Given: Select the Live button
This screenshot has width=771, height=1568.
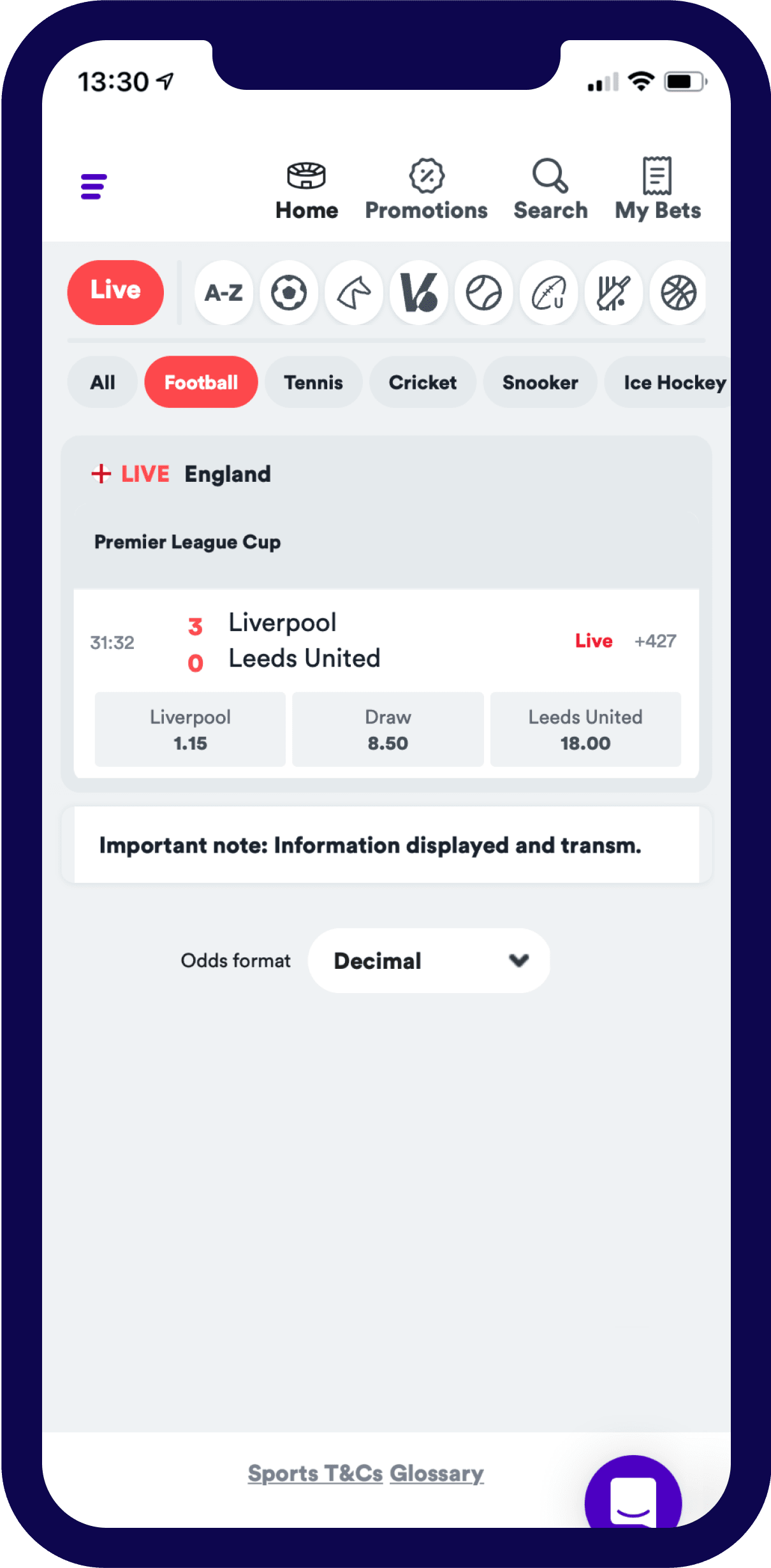Looking at the screenshot, I should pos(115,292).
